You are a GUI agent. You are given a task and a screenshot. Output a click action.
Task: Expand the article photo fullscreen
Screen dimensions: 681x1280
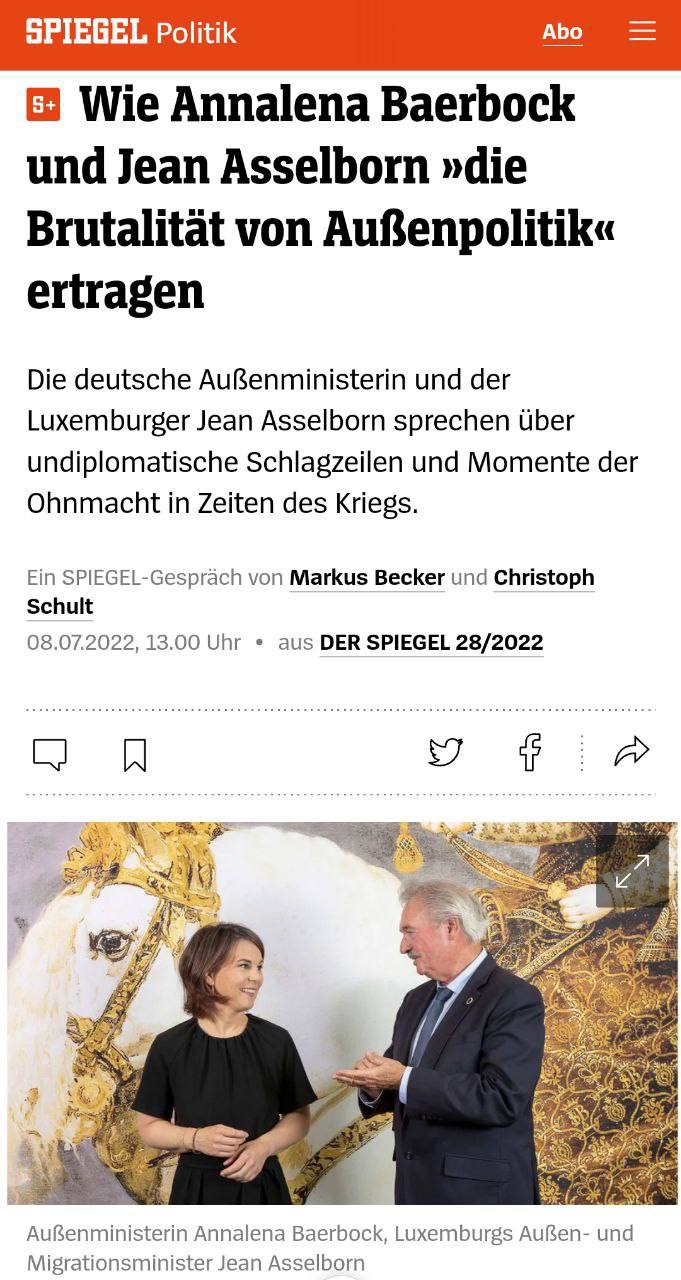tap(632, 871)
